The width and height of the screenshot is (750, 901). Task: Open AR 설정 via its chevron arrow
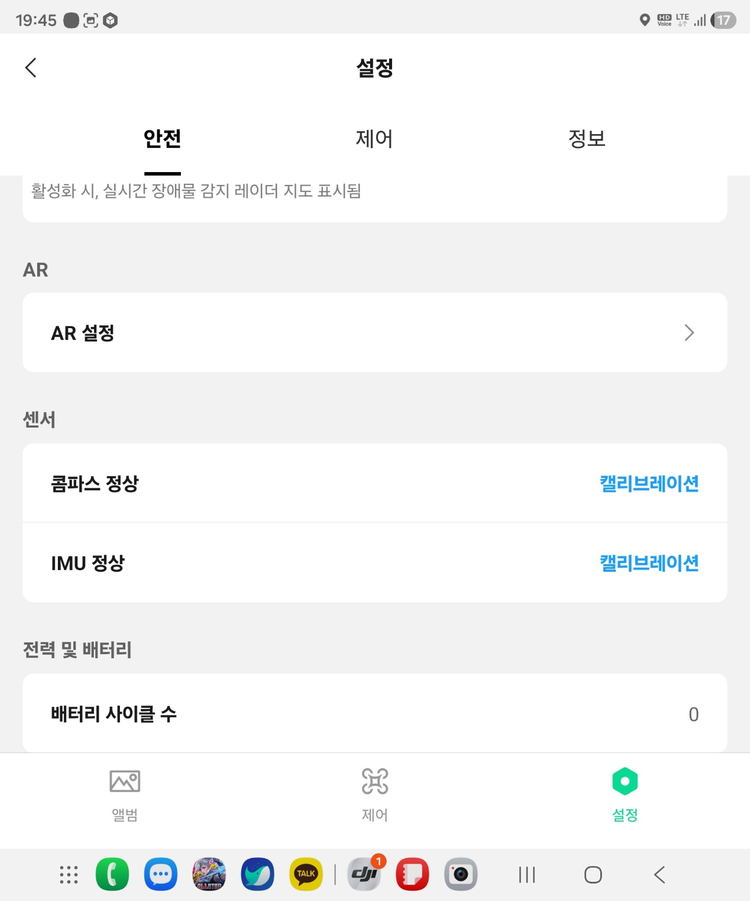pyautogui.click(x=689, y=332)
